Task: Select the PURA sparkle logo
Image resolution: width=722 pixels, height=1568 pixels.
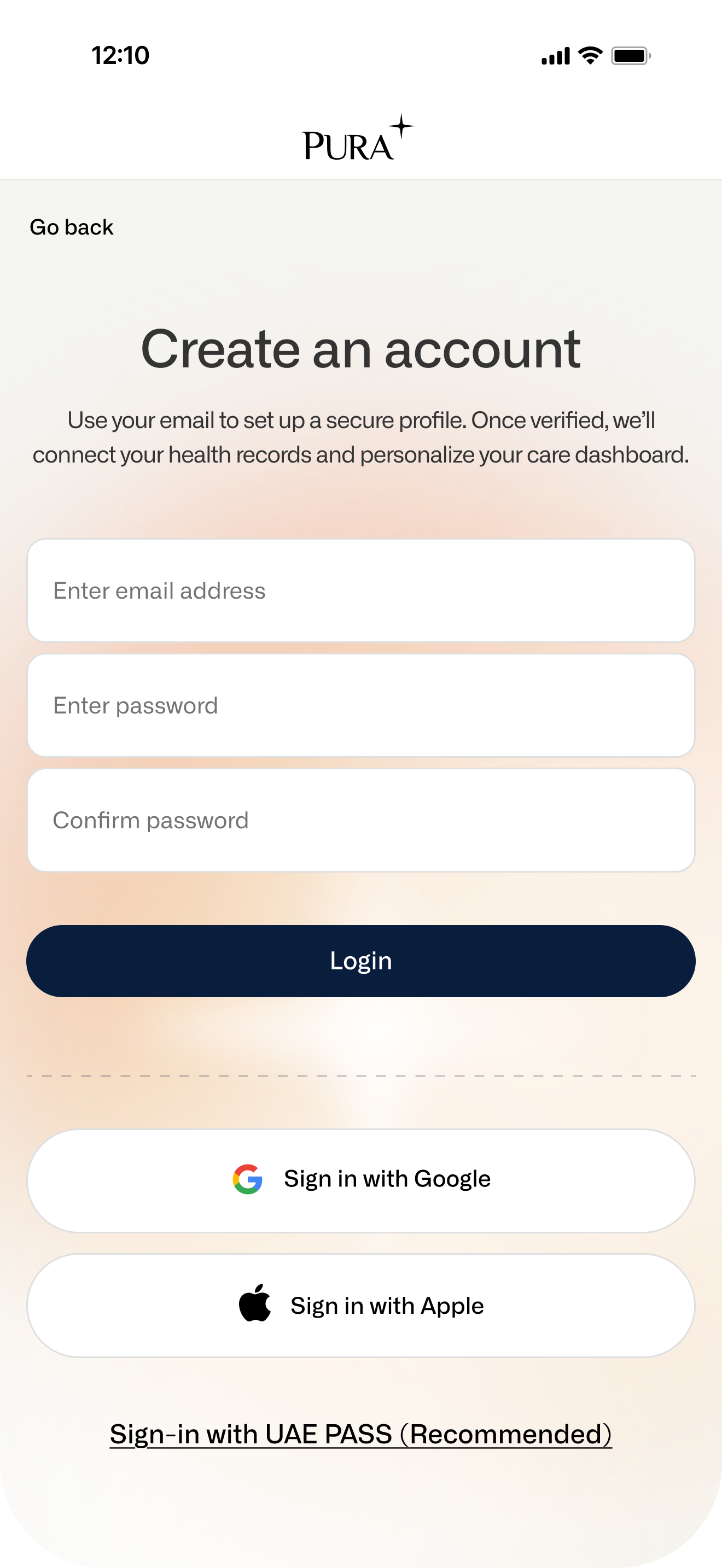Action: (x=402, y=126)
